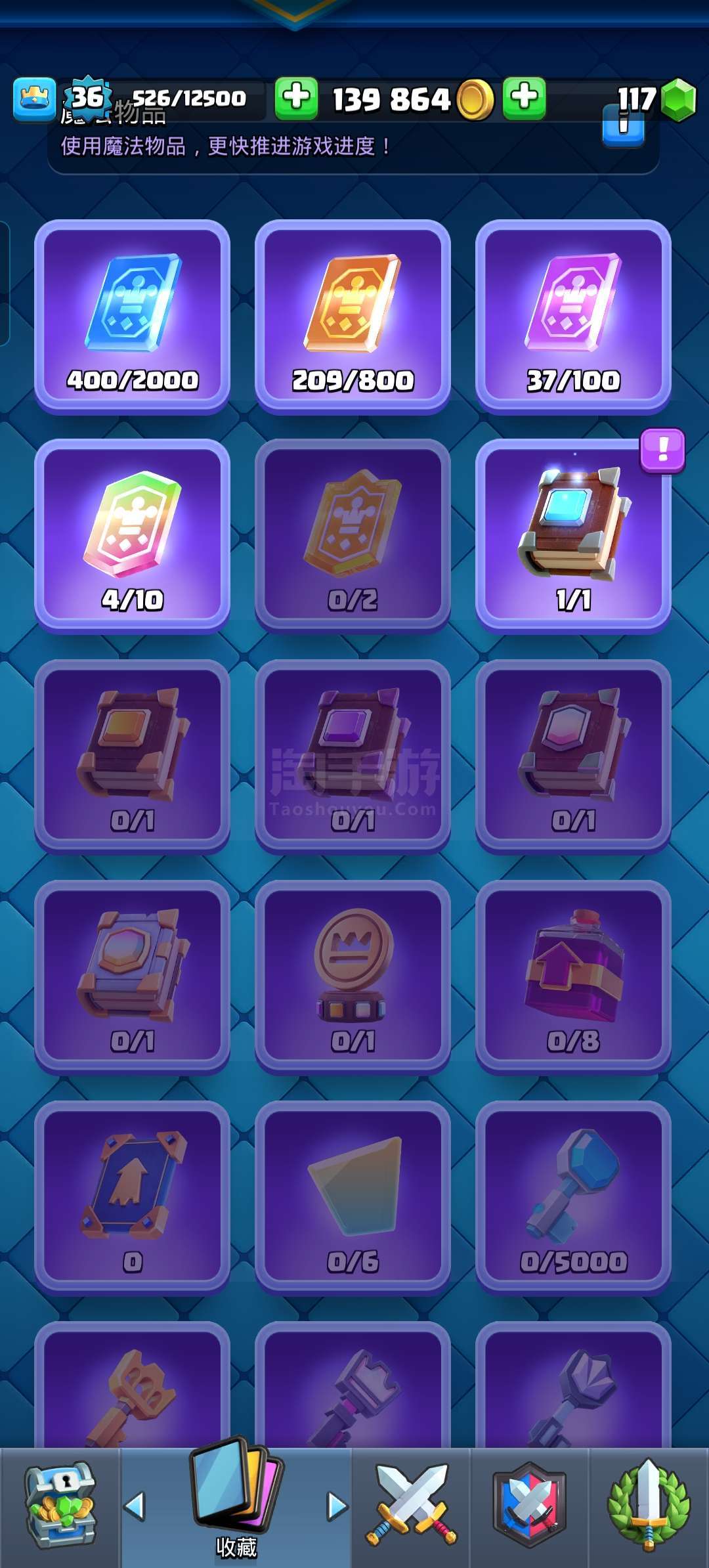
Task: Select the orange wild card 209/800
Action: tap(353, 316)
